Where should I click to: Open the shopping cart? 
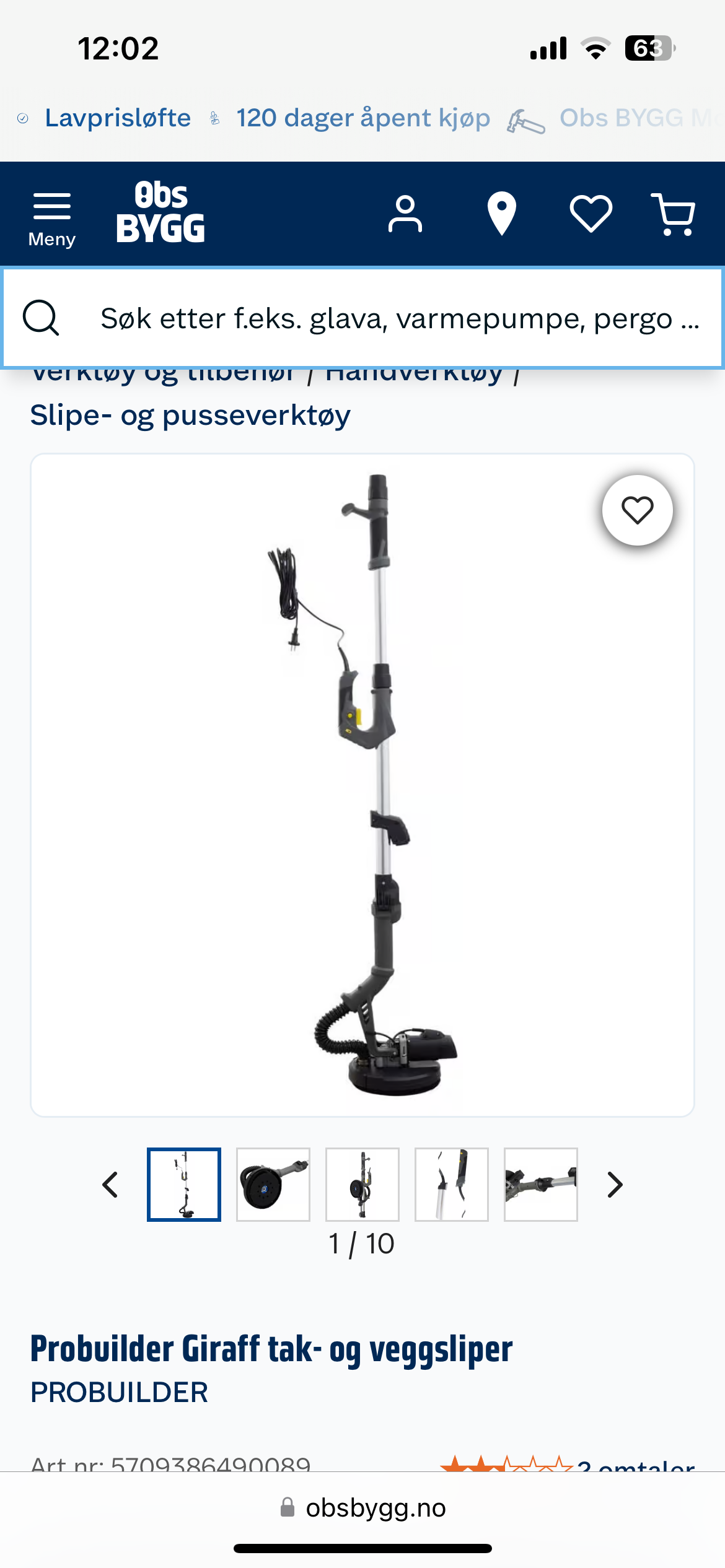[x=674, y=214]
